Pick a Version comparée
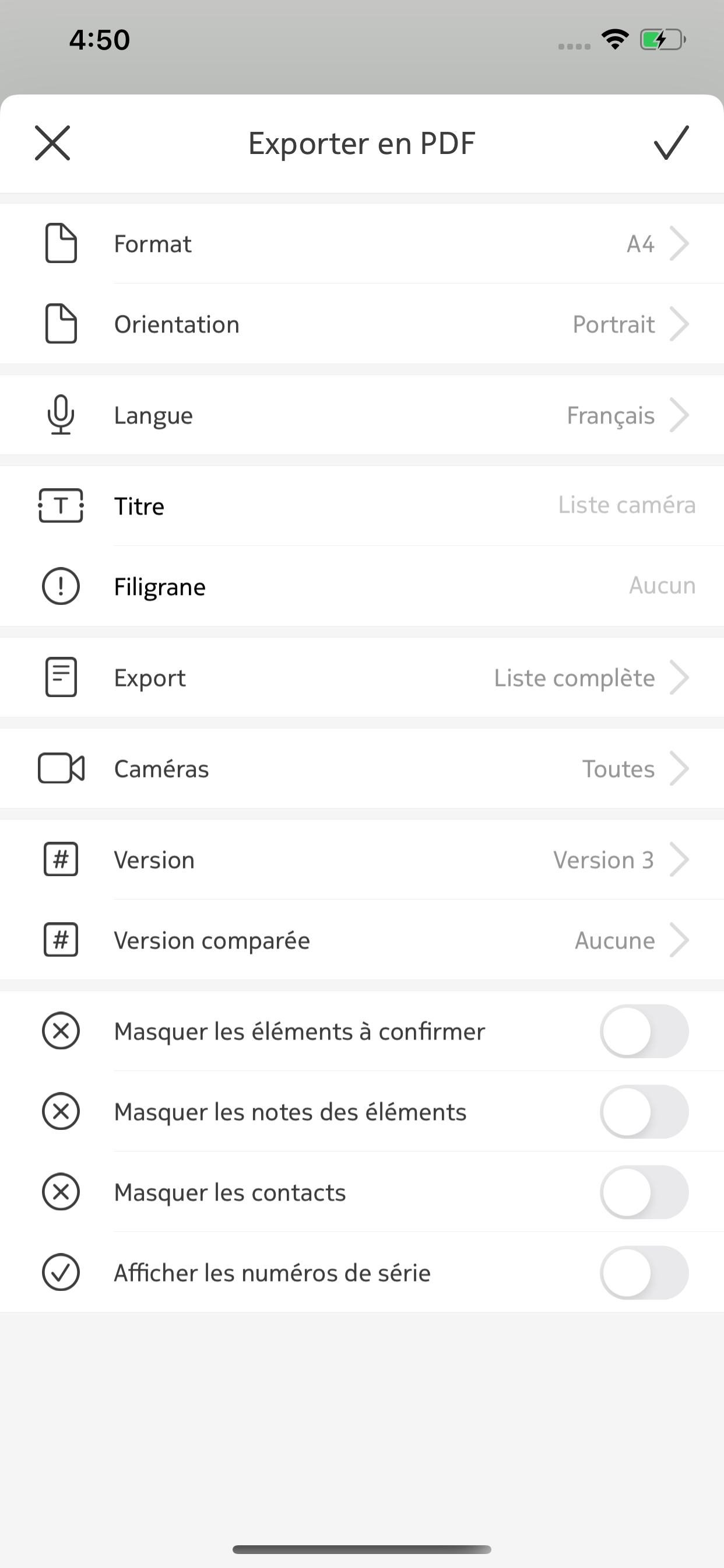Viewport: 724px width, 1568px height. coord(362,940)
